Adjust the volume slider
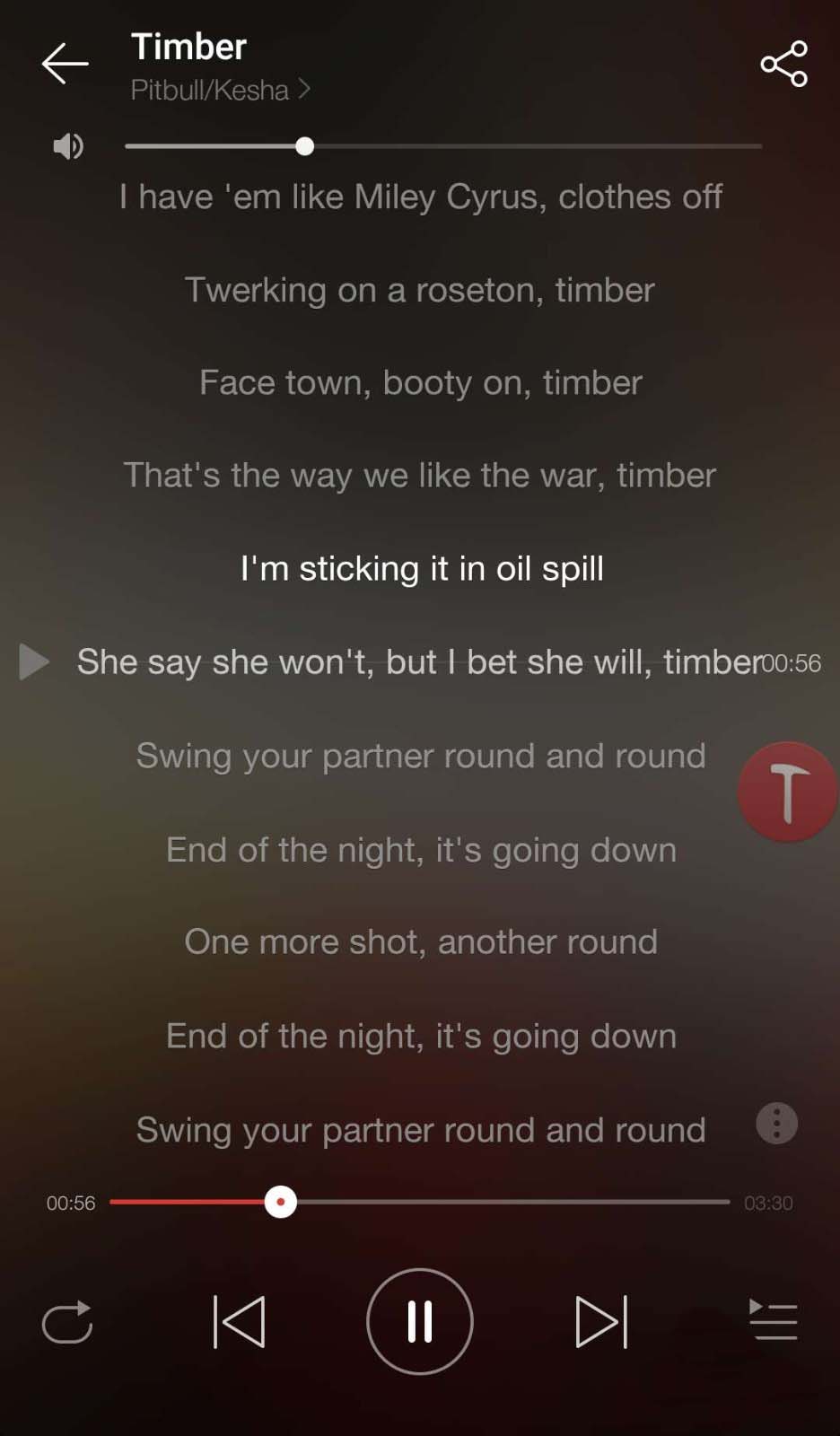This screenshot has width=840, height=1436. [x=305, y=146]
